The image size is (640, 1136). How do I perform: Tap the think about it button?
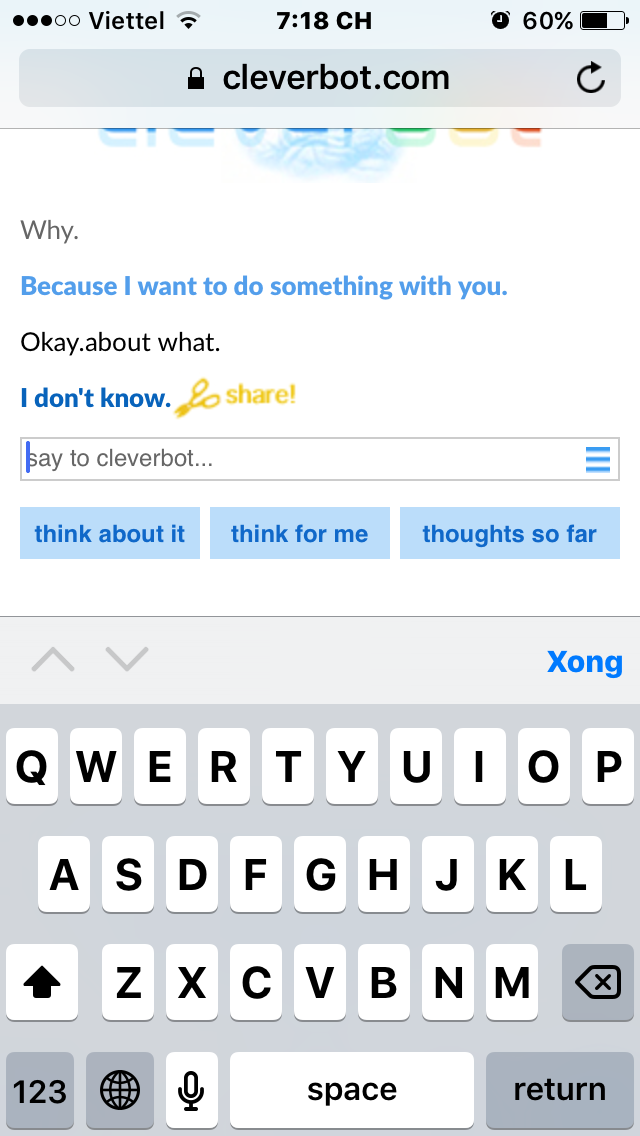click(110, 534)
